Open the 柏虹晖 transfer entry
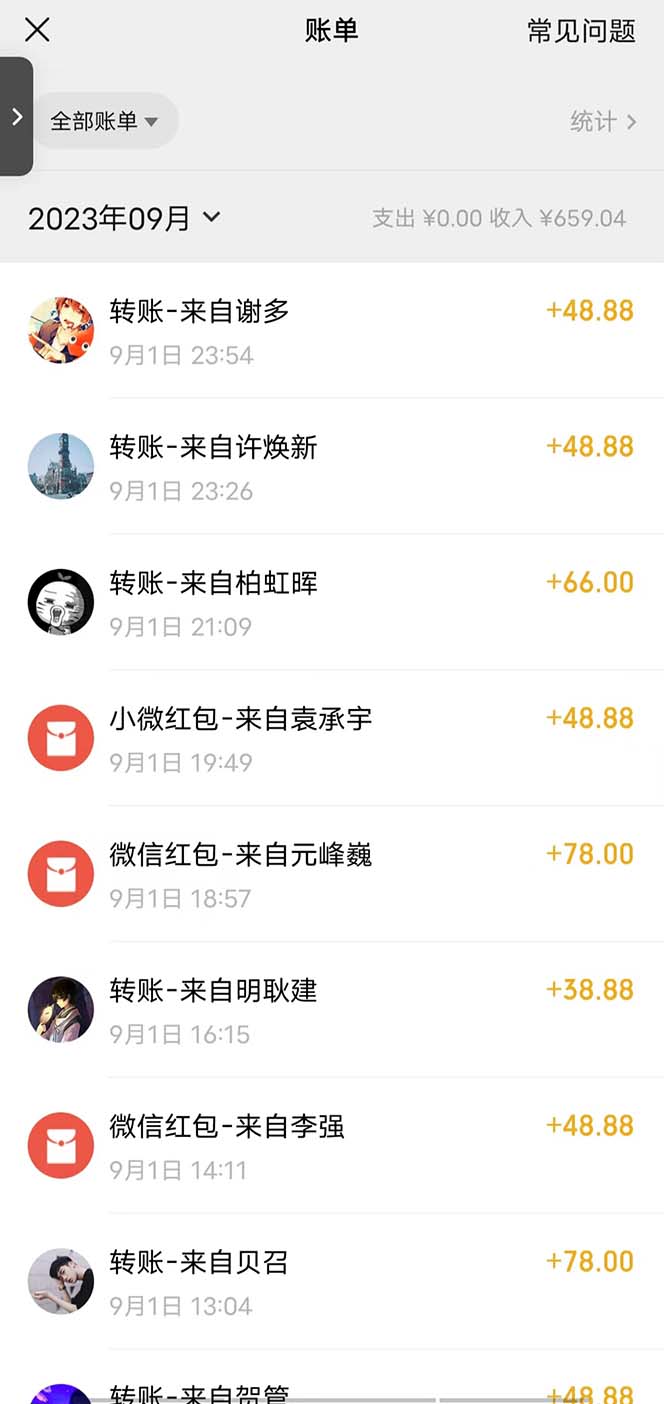Screen dimensions: 664x1404 (x=331, y=602)
